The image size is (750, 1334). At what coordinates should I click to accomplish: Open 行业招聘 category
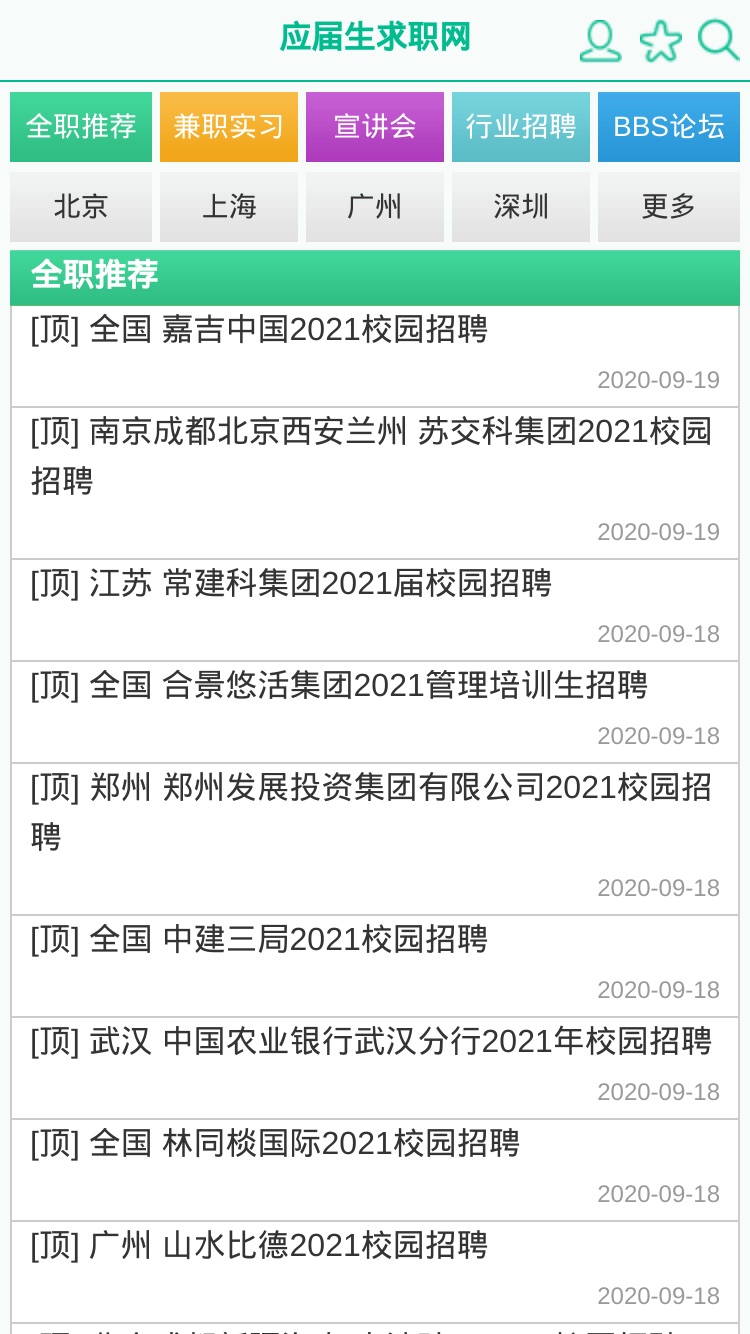point(521,127)
